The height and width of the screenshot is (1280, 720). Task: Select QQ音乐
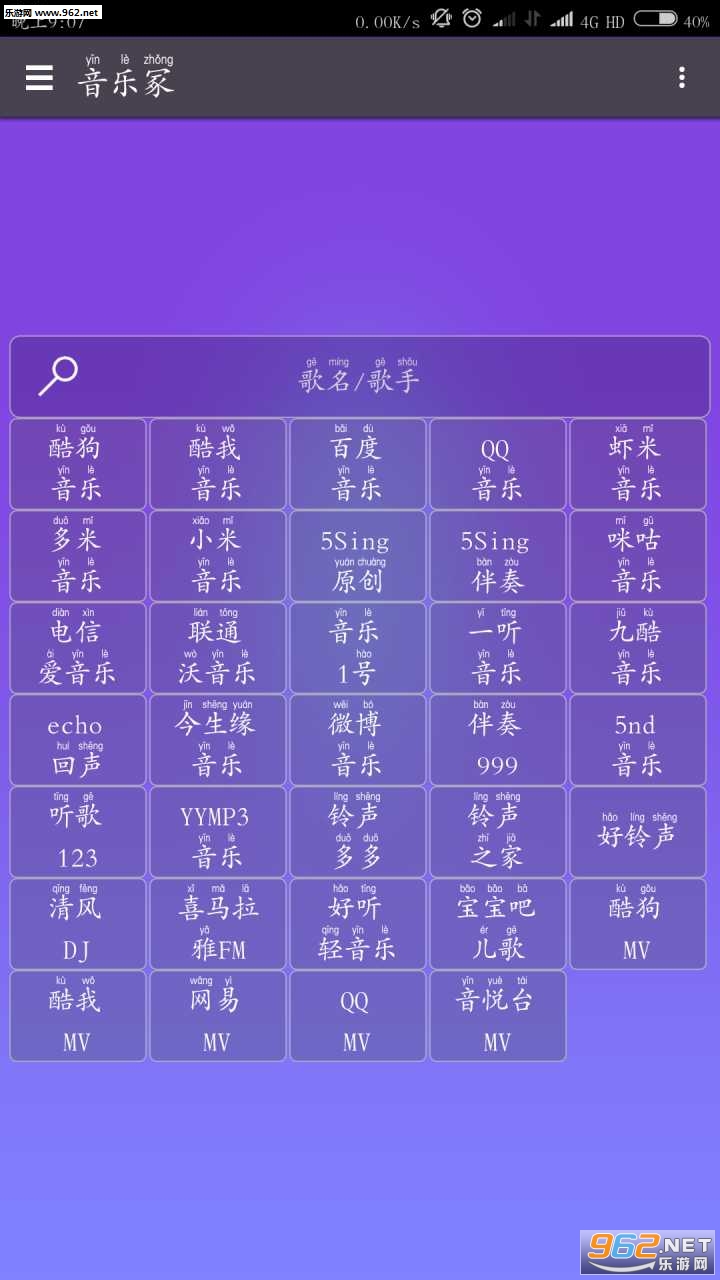point(498,464)
